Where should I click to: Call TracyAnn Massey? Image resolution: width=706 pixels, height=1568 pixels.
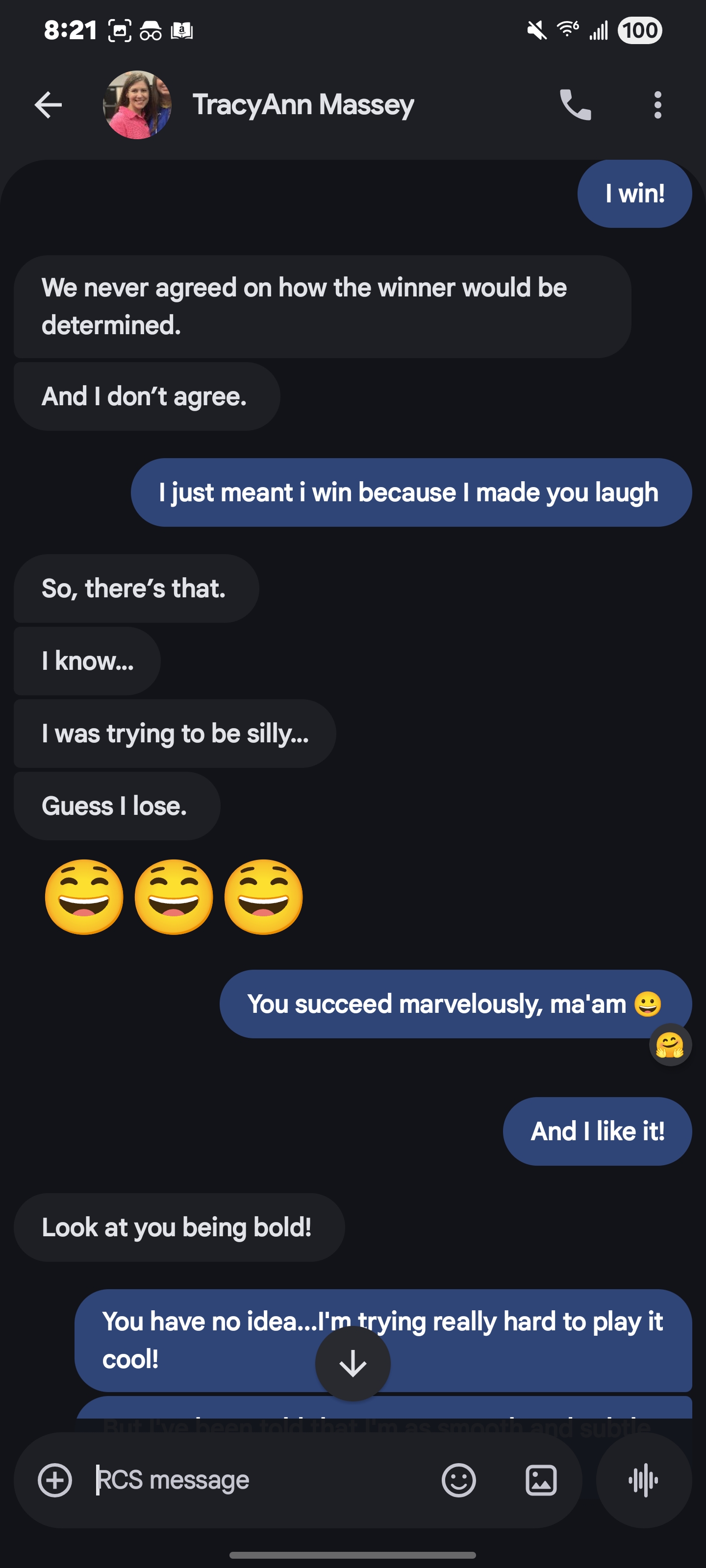(575, 105)
